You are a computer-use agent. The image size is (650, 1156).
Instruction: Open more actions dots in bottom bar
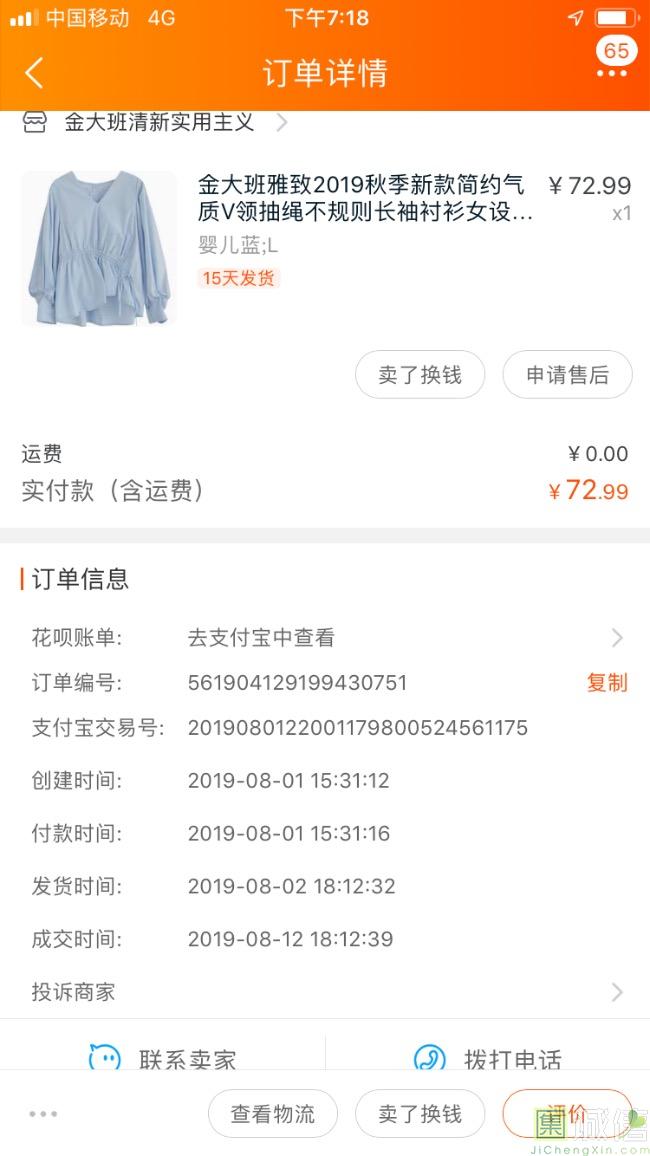(x=43, y=1114)
